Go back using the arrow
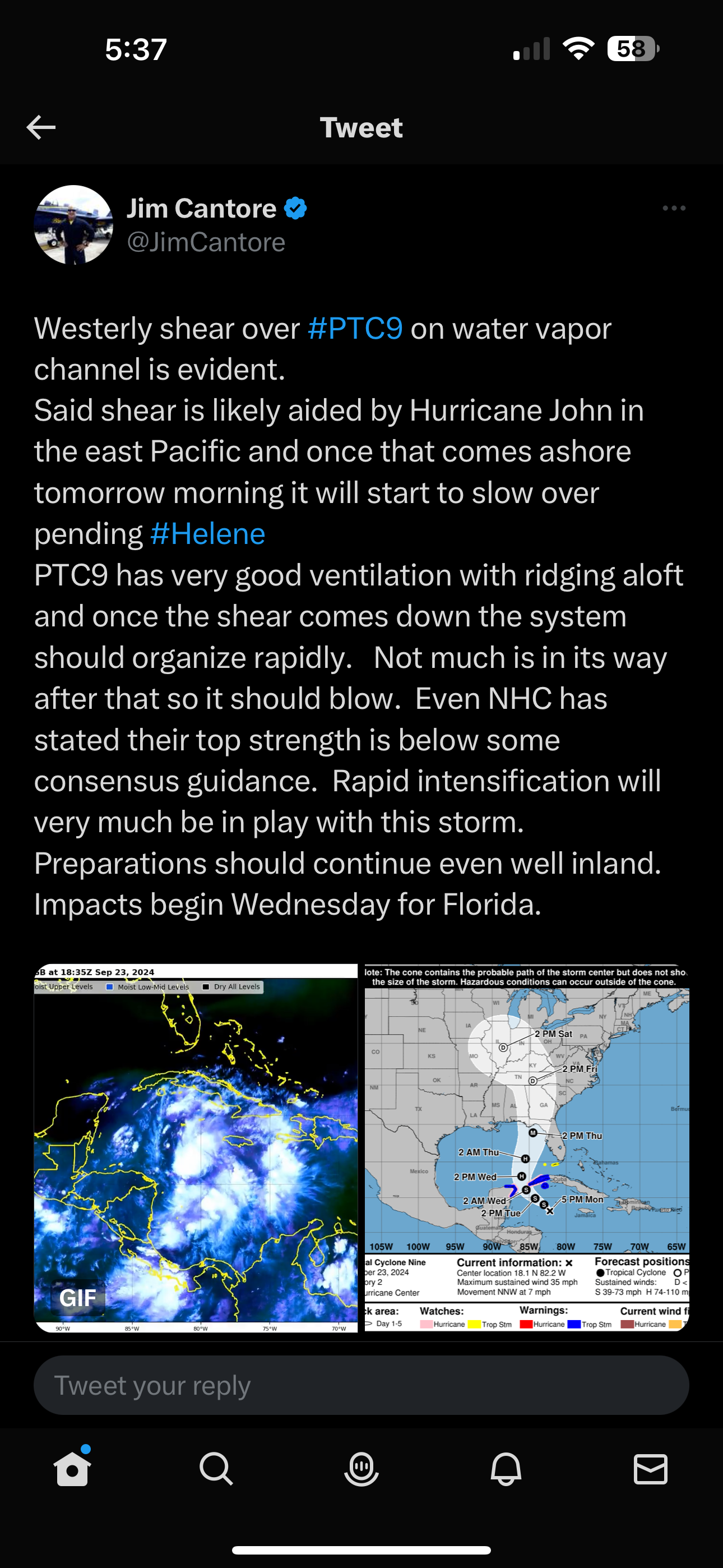Image resolution: width=723 pixels, height=1568 pixels. (41, 128)
